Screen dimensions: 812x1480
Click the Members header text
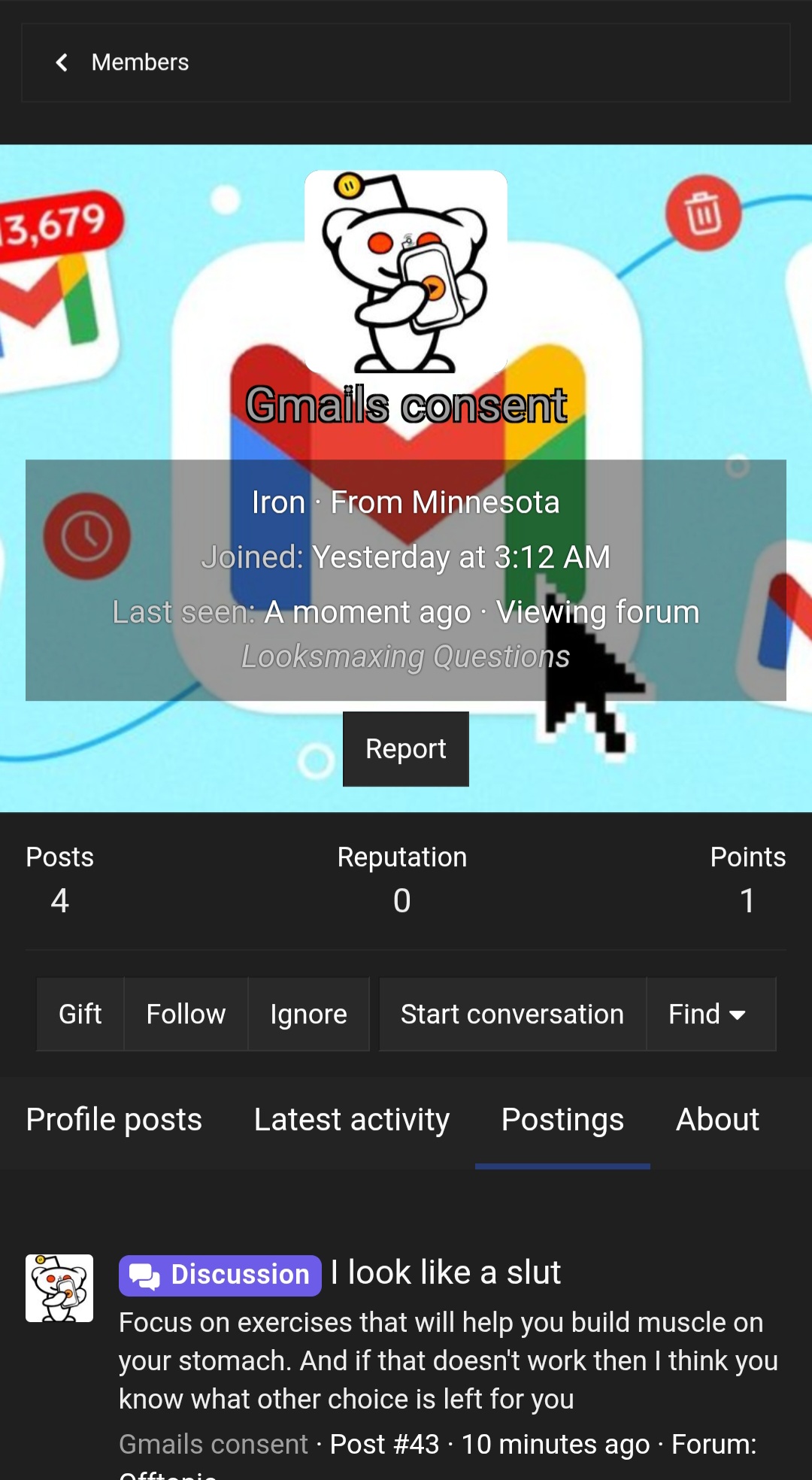coord(141,62)
